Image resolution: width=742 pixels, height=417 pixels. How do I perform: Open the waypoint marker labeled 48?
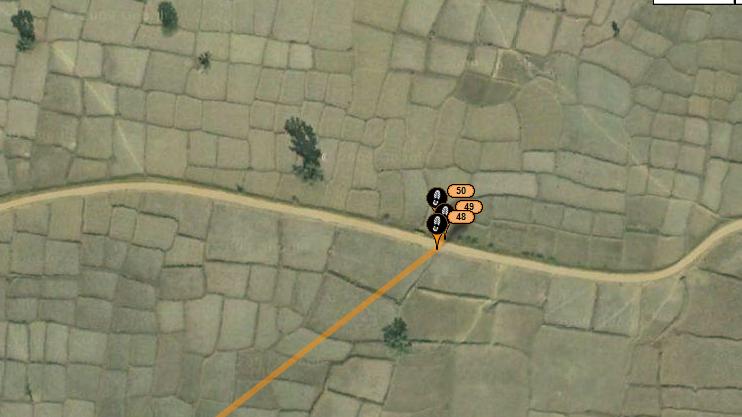(x=437, y=224)
